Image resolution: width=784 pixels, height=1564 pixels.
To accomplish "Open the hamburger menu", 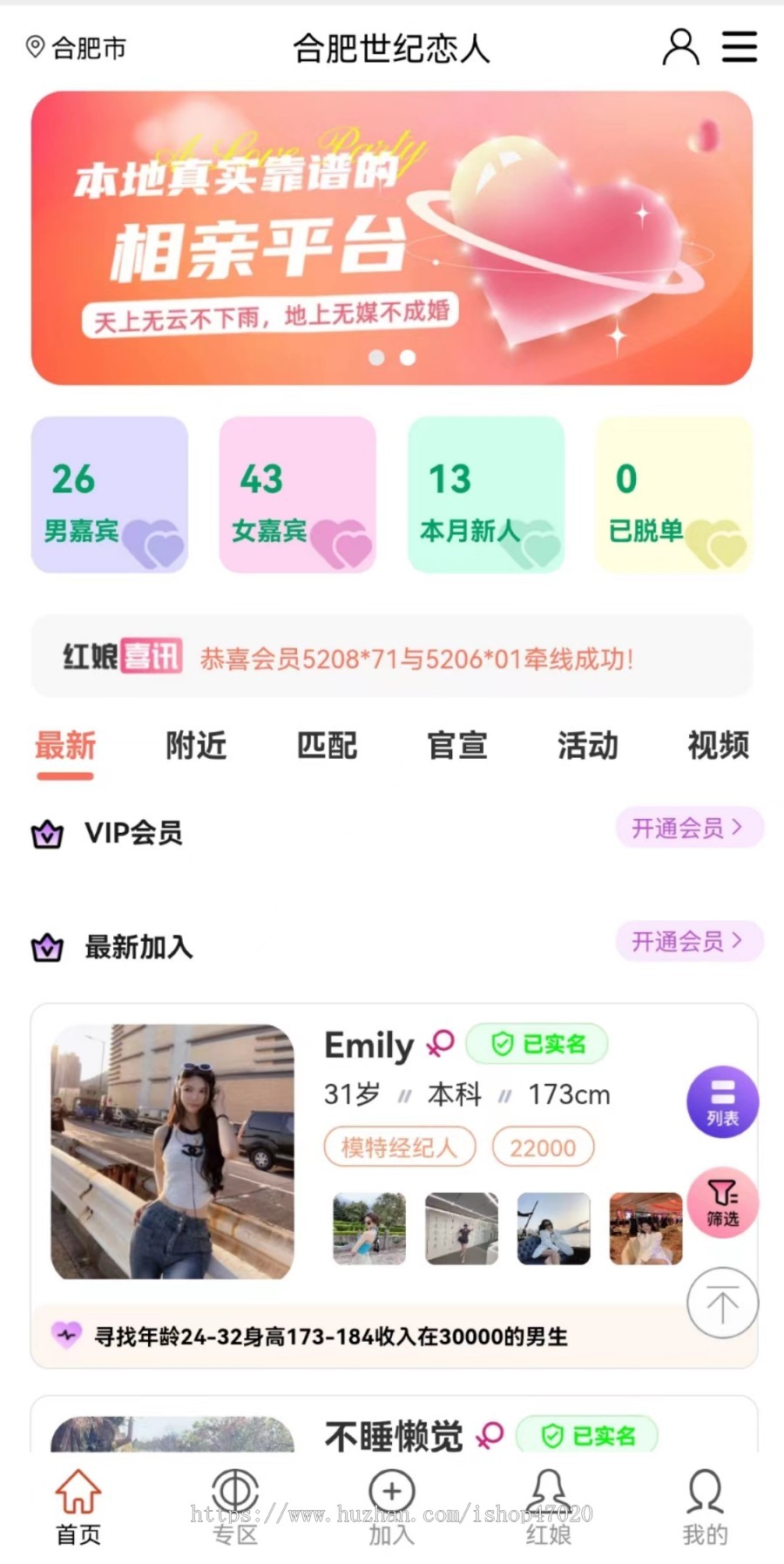I will pos(739,47).
